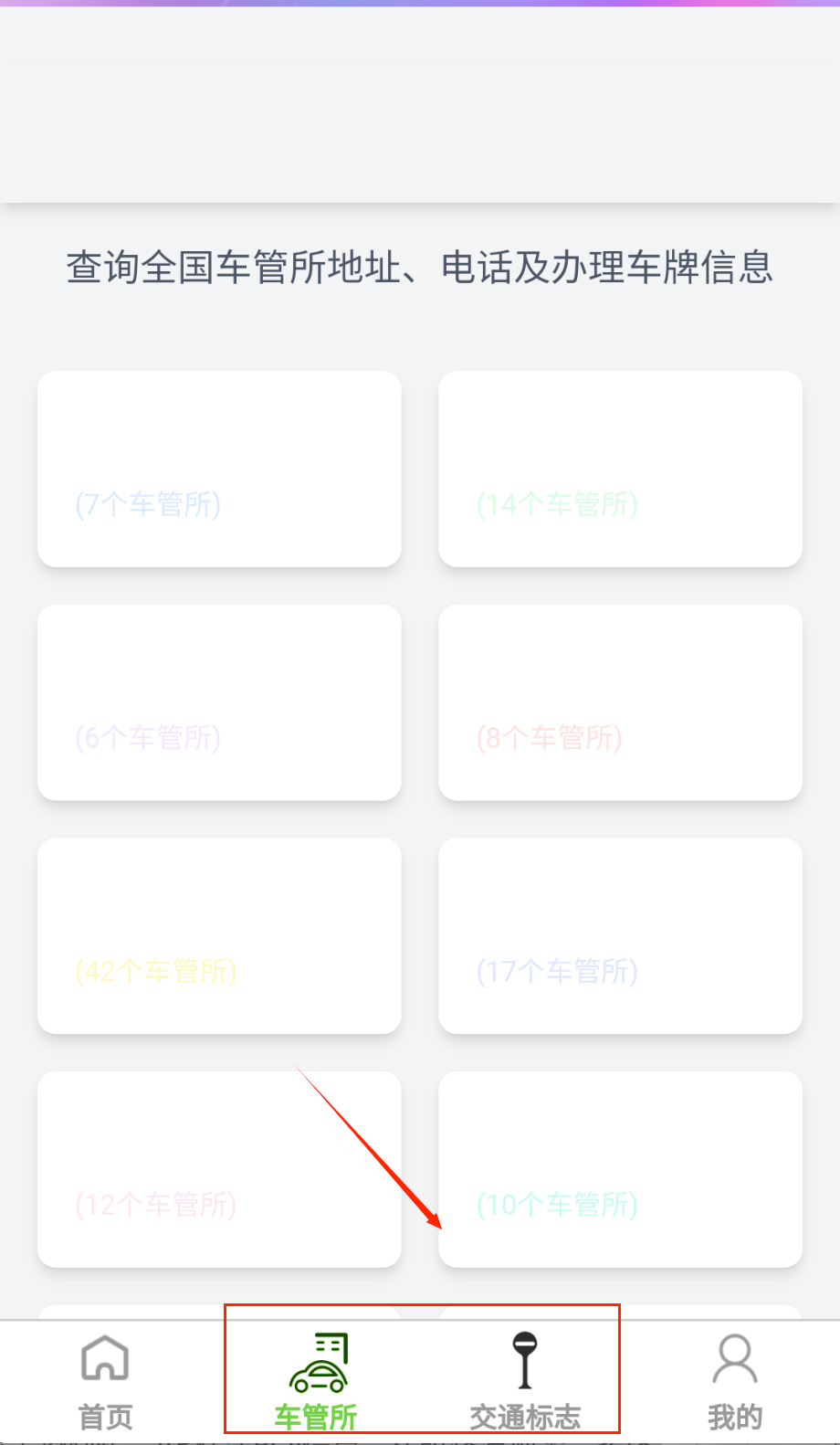This screenshot has width=840, height=1445.
Task: View the card with 10个车管所
Action: click(x=620, y=1169)
